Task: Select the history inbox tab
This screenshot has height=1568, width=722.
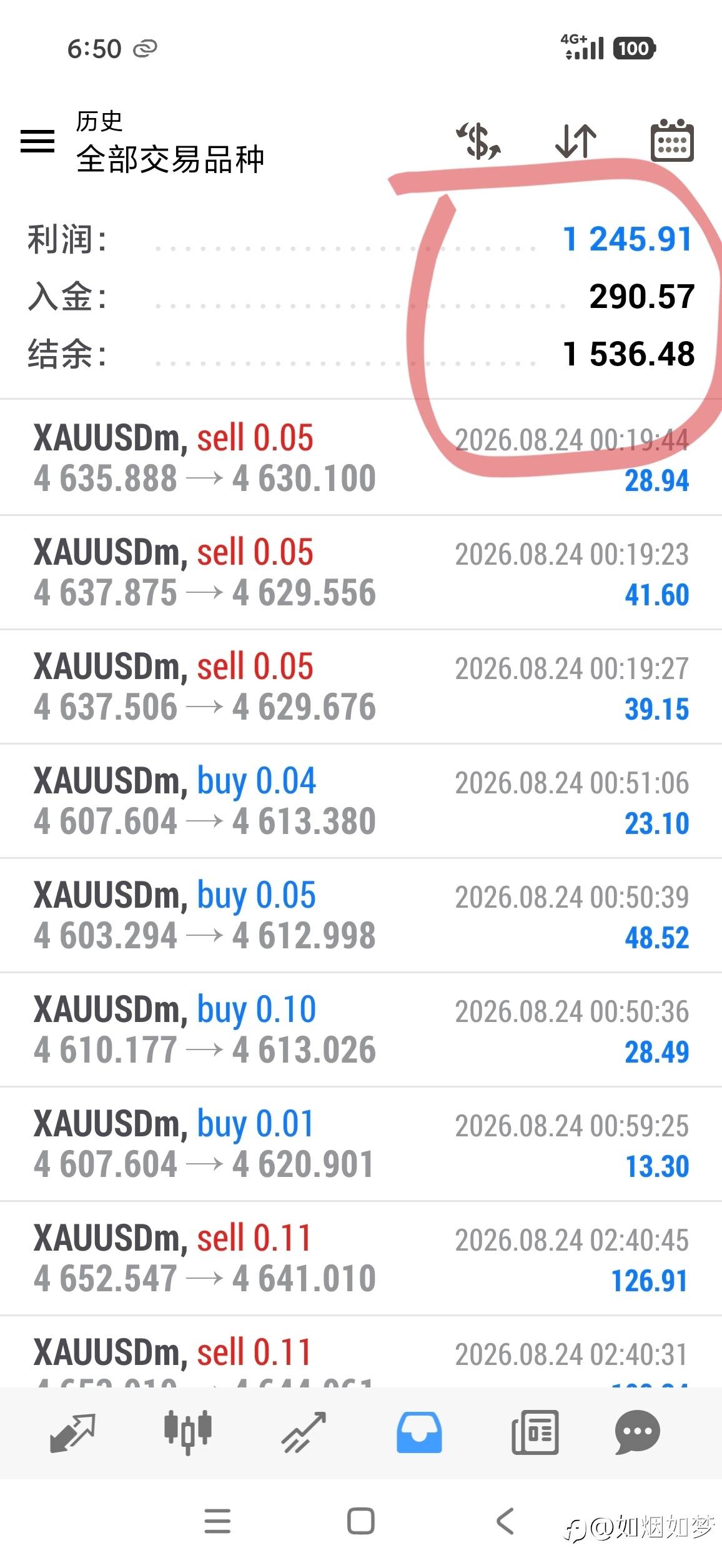Action: click(419, 1432)
